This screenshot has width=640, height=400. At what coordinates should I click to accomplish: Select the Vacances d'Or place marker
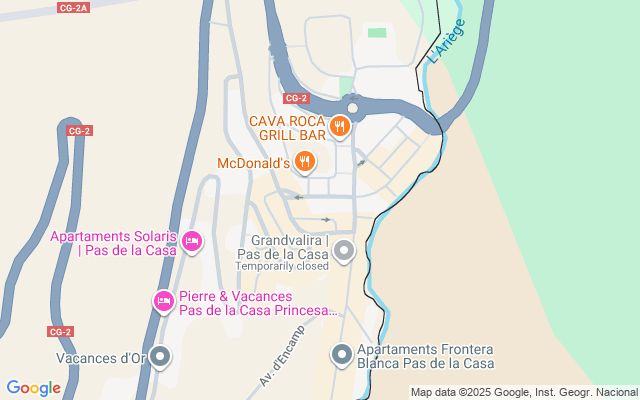click(x=159, y=356)
